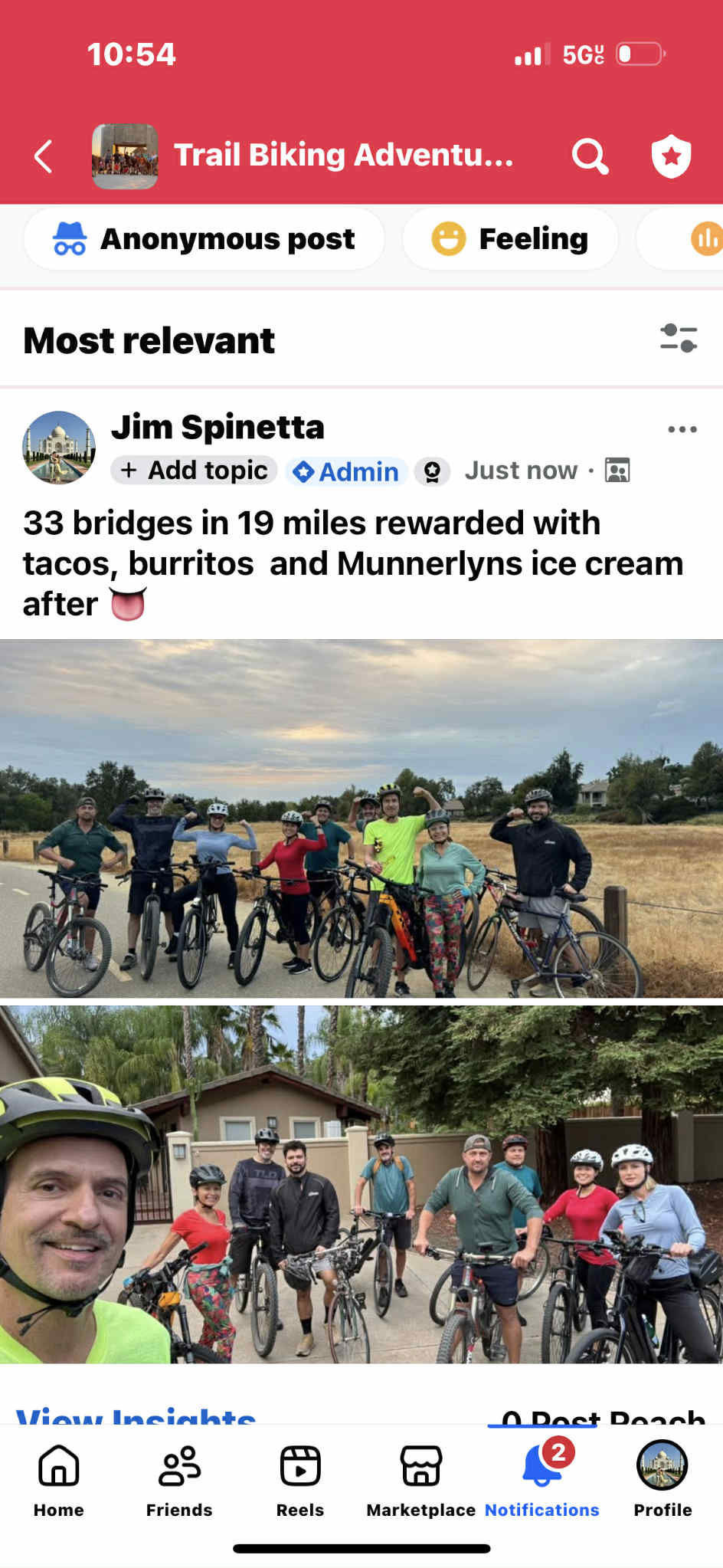Switch to the Home tab
Viewport: 723px width, 1568px height.
[x=59, y=1478]
